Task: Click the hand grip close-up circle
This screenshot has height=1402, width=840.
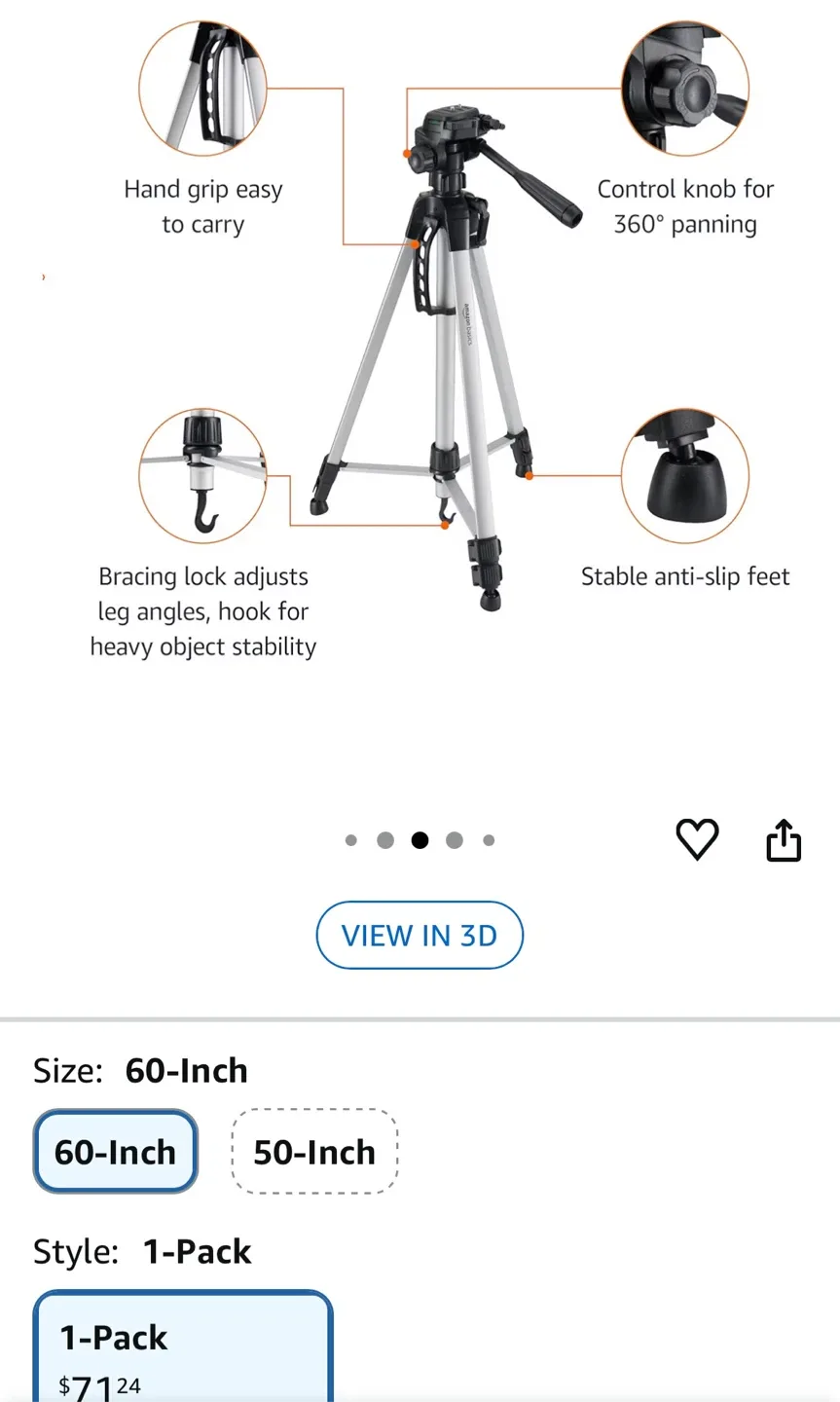Action: click(202, 86)
